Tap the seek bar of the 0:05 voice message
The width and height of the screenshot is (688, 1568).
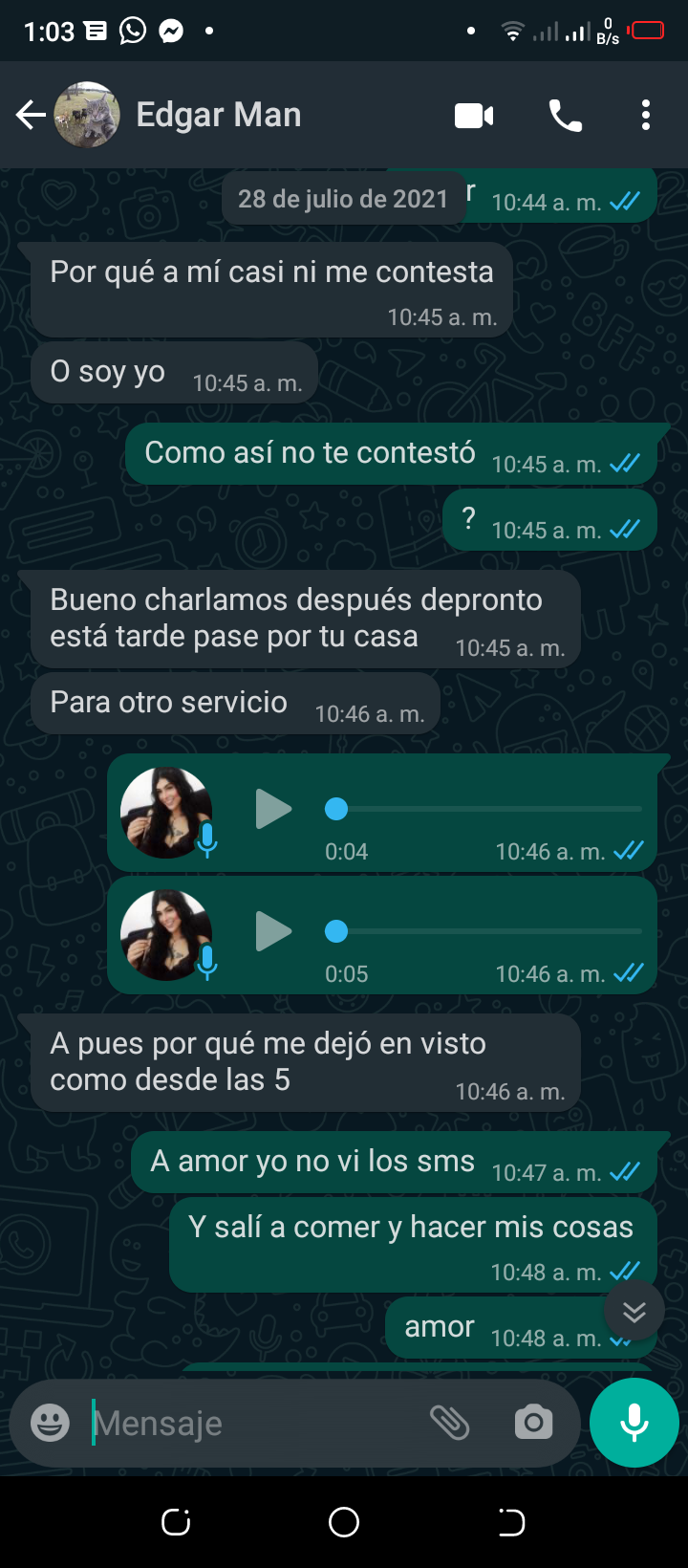click(x=487, y=931)
